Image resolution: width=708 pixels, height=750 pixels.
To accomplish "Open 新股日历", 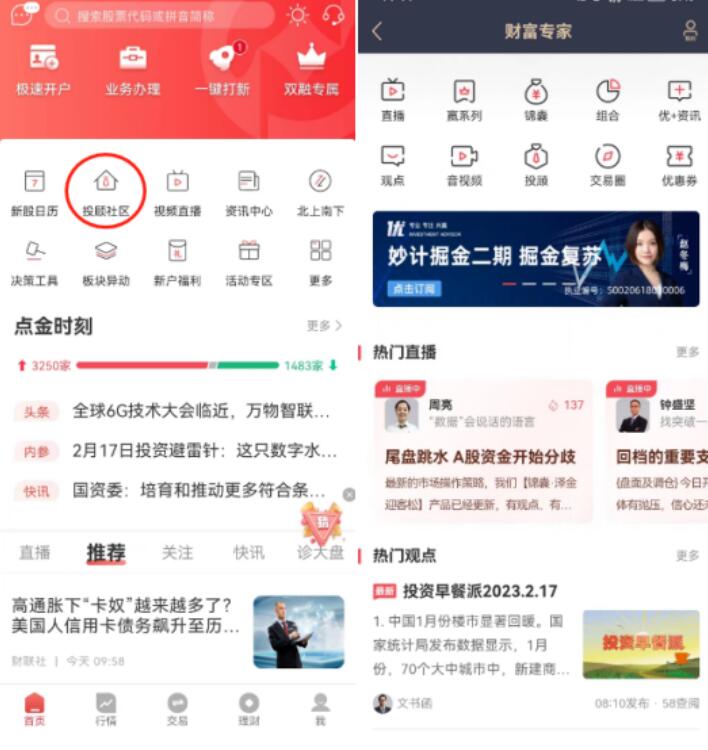I will [35, 192].
